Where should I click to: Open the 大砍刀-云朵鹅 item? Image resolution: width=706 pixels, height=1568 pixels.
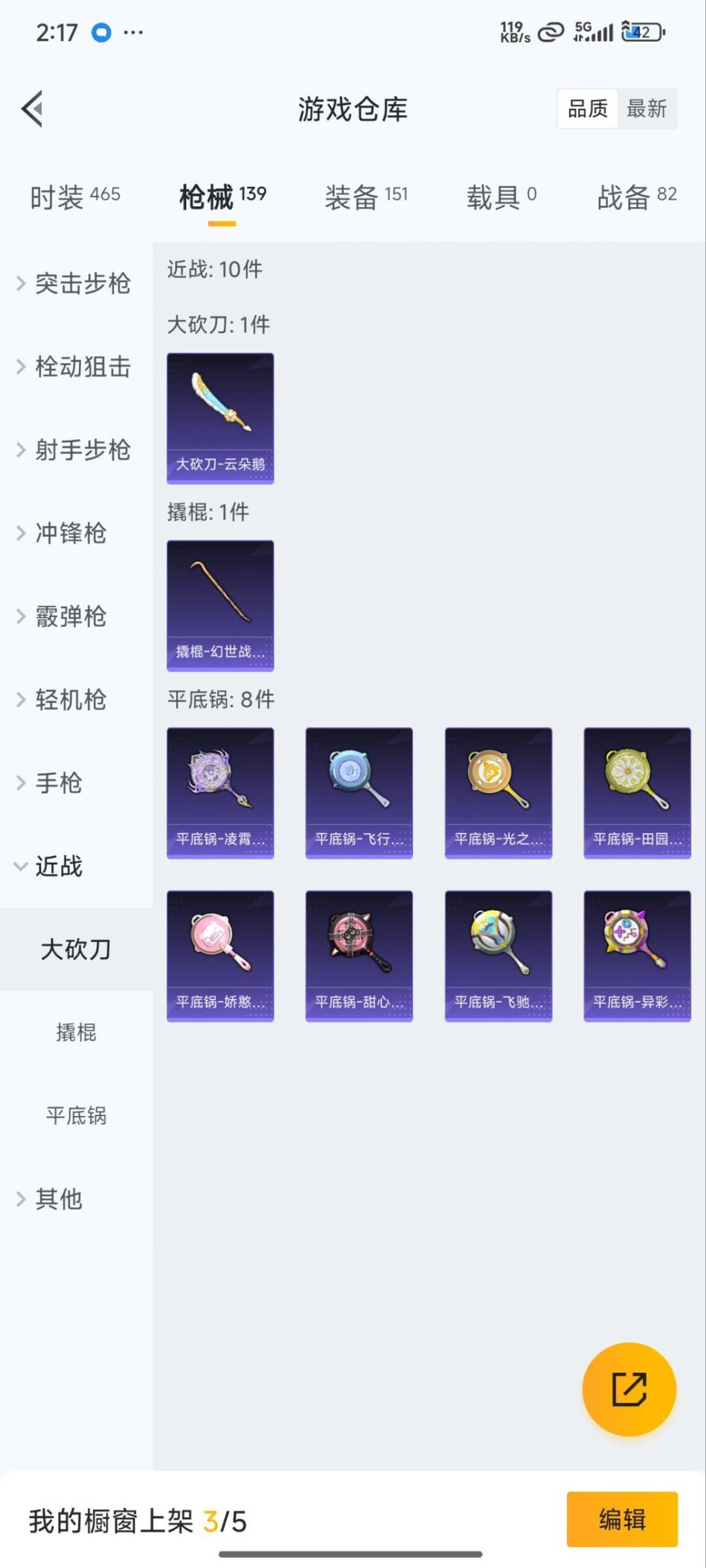220,419
